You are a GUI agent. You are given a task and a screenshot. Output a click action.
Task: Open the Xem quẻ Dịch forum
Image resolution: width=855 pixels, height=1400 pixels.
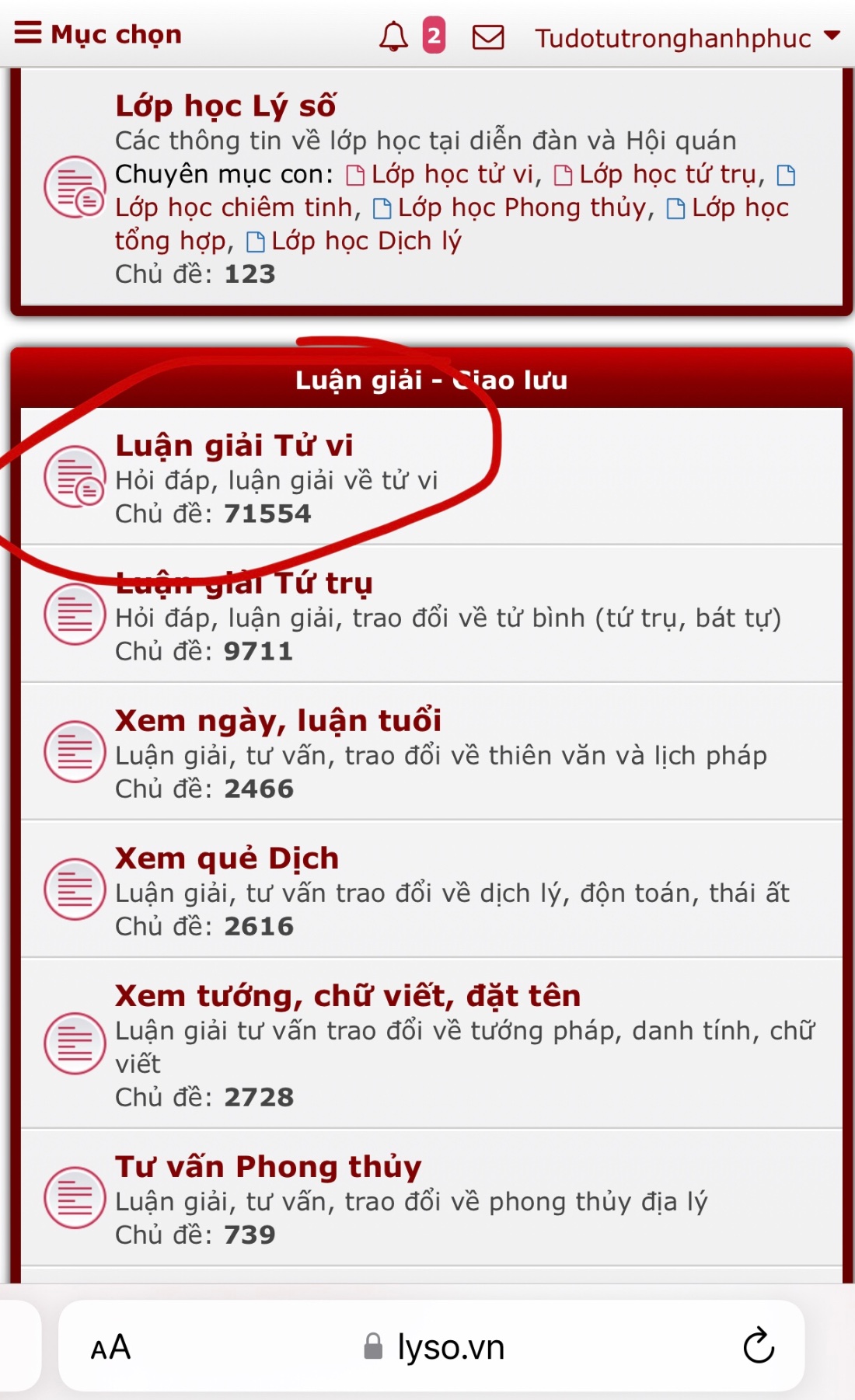click(x=227, y=858)
